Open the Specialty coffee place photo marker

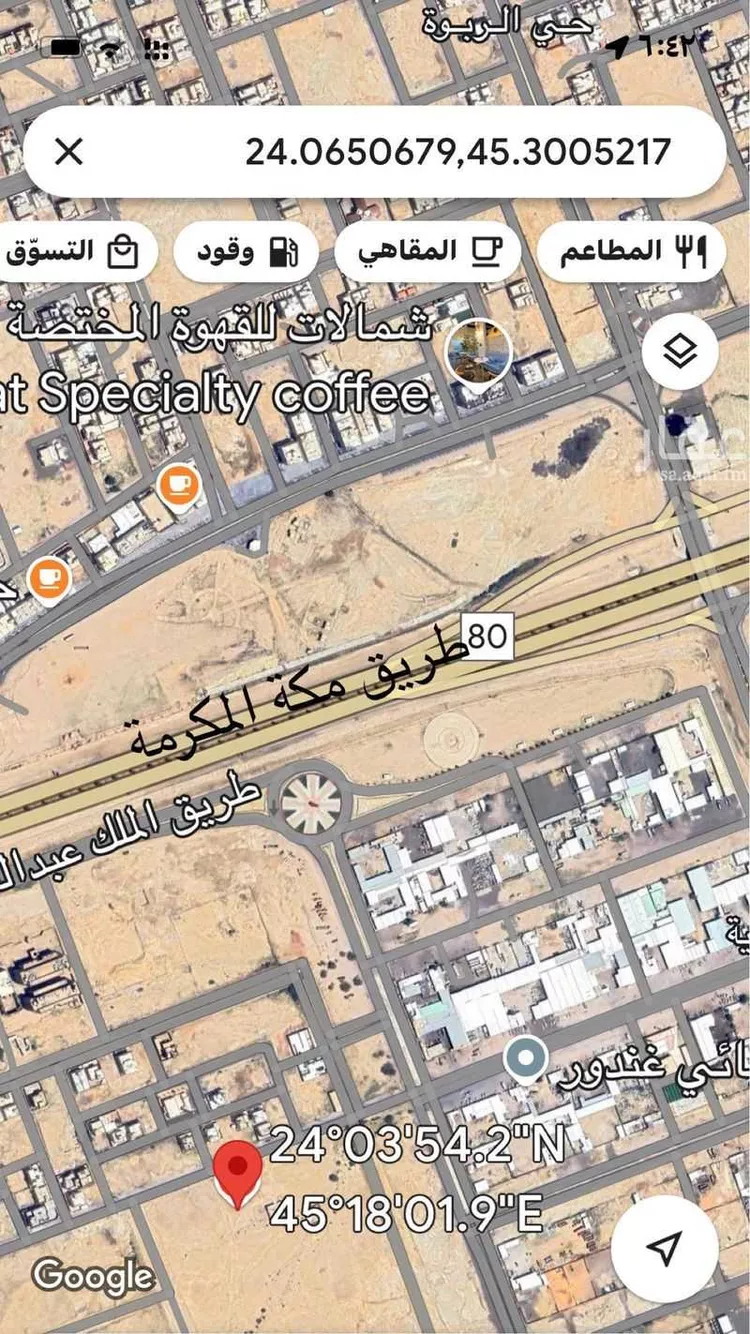479,352
